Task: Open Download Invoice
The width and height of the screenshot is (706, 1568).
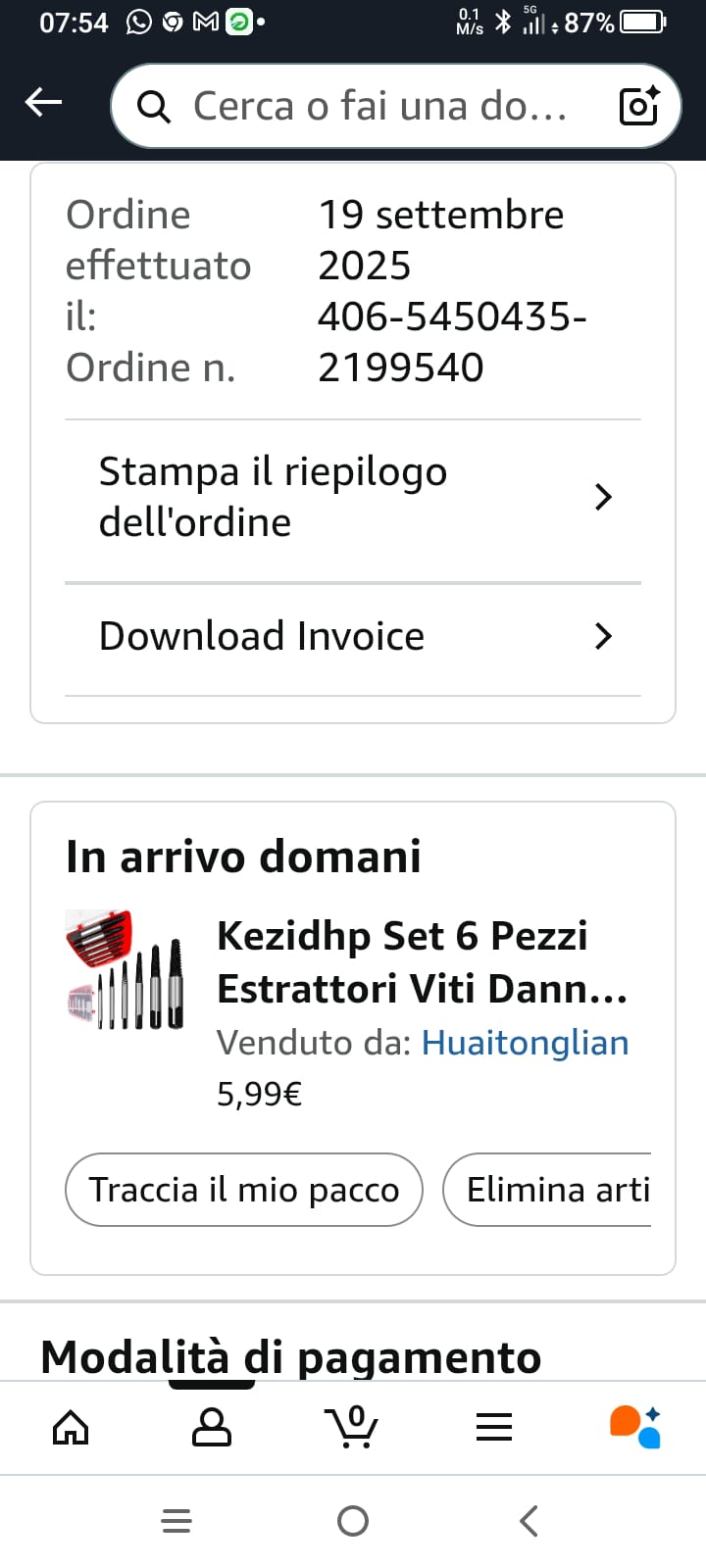Action: pos(353,637)
